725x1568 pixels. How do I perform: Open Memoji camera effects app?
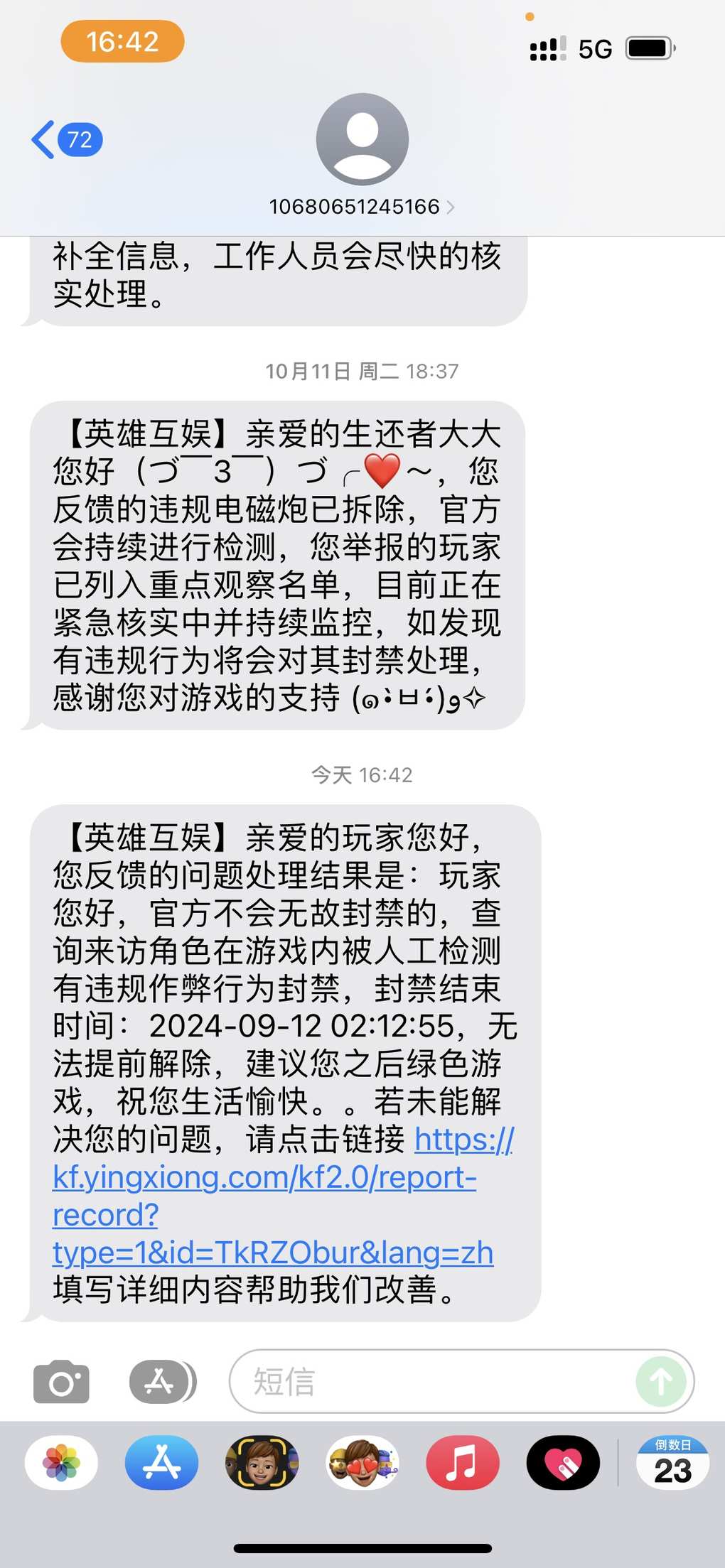pos(262,1463)
